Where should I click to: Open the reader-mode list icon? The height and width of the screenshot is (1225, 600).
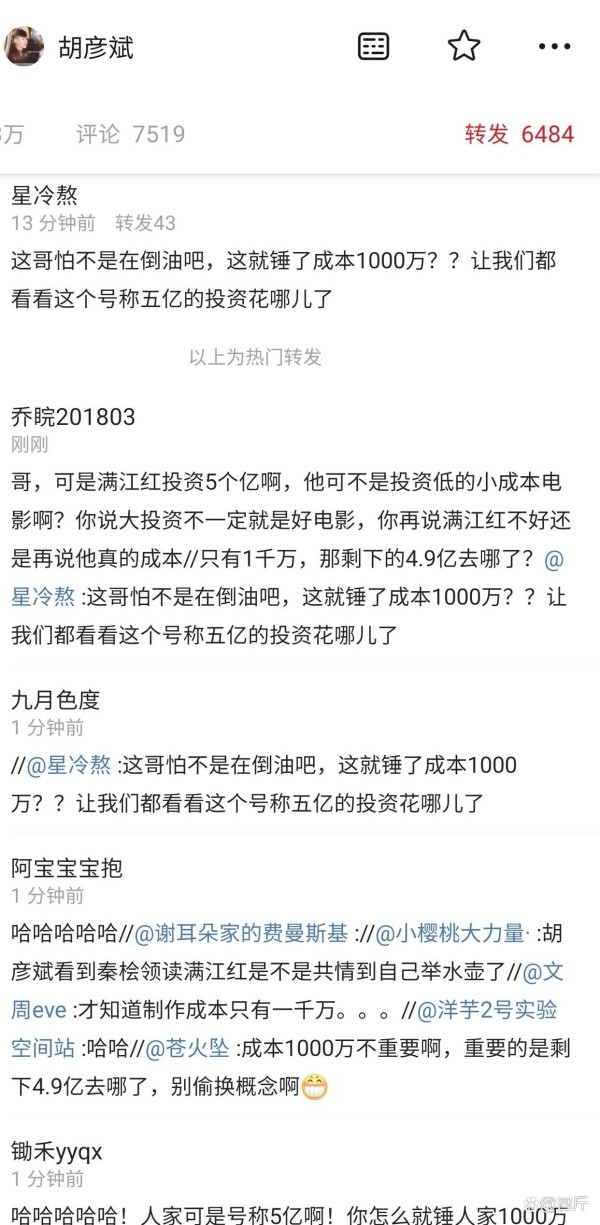[x=374, y=46]
